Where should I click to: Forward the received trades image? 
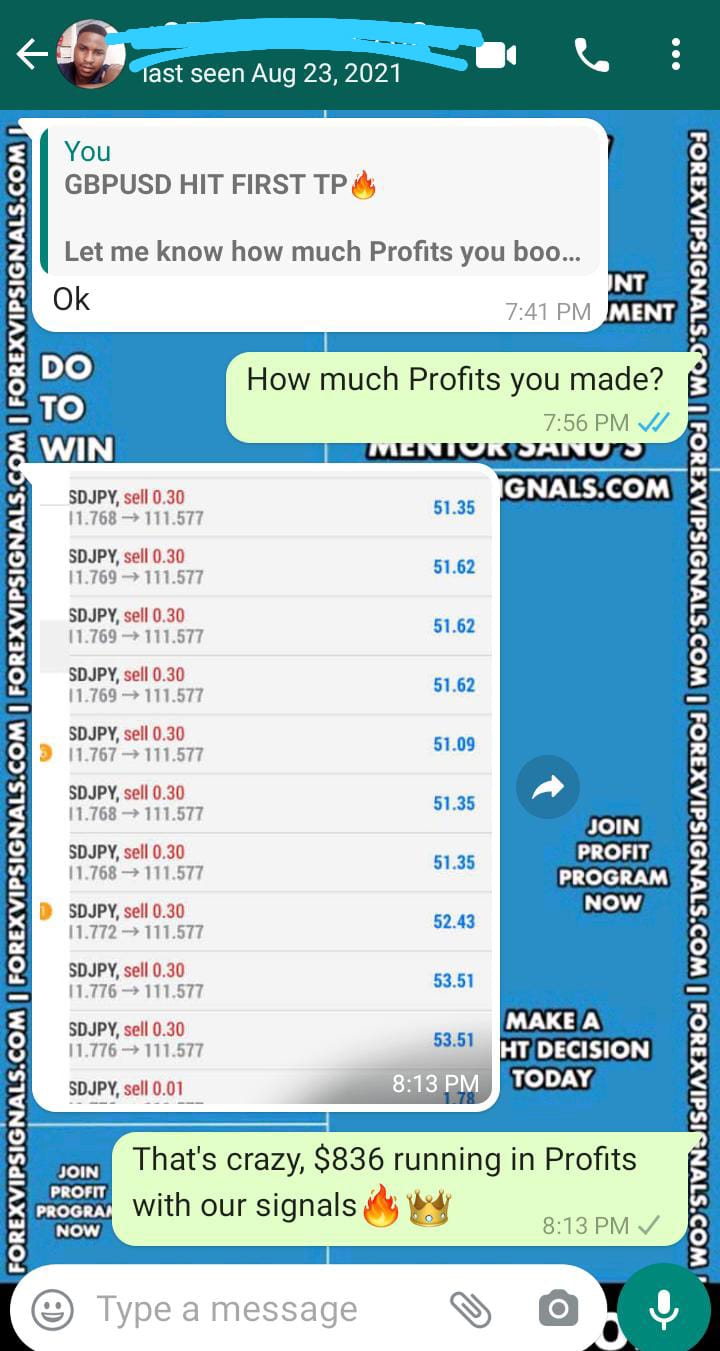pos(547,789)
